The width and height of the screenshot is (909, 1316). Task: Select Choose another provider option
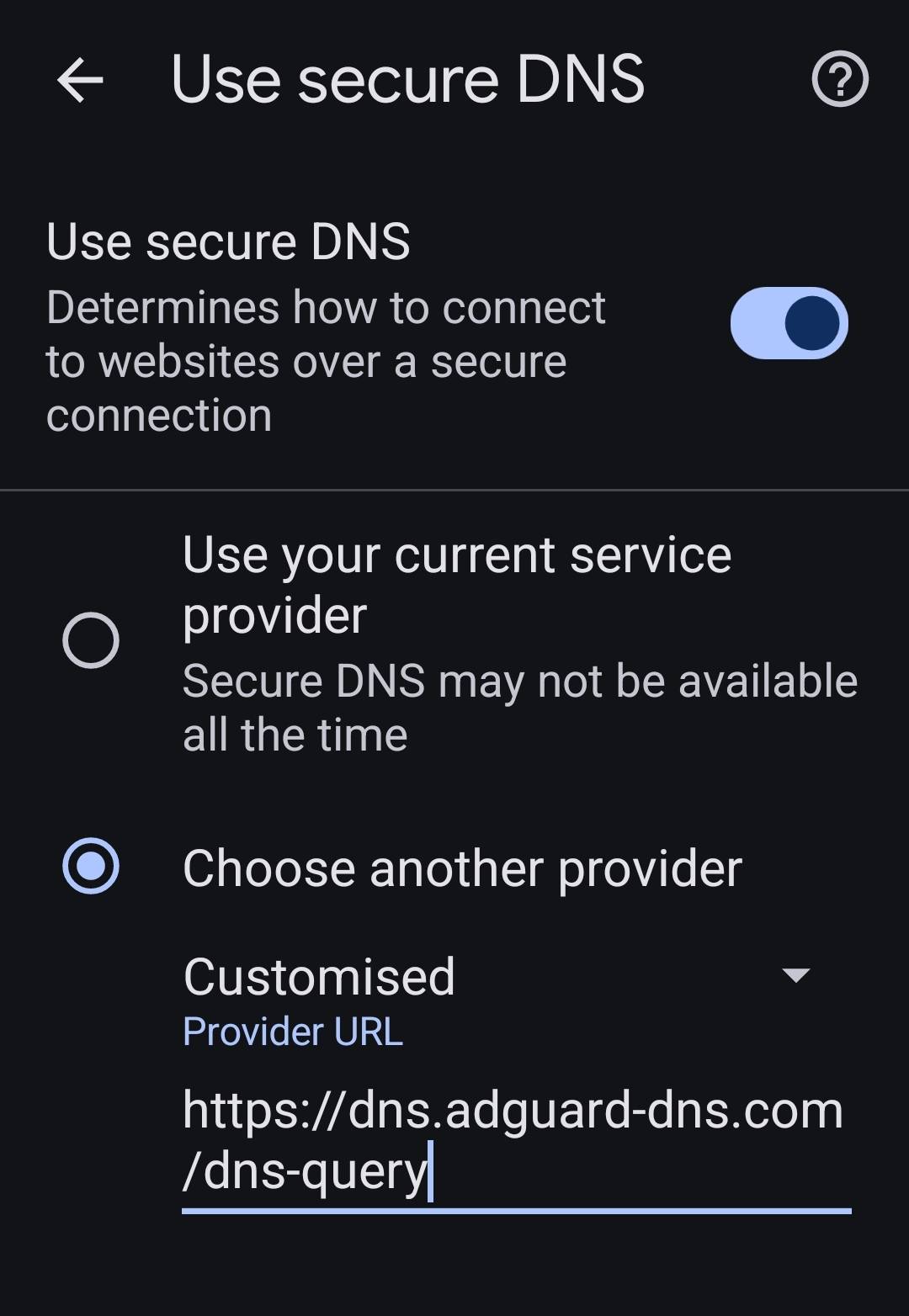[91, 866]
